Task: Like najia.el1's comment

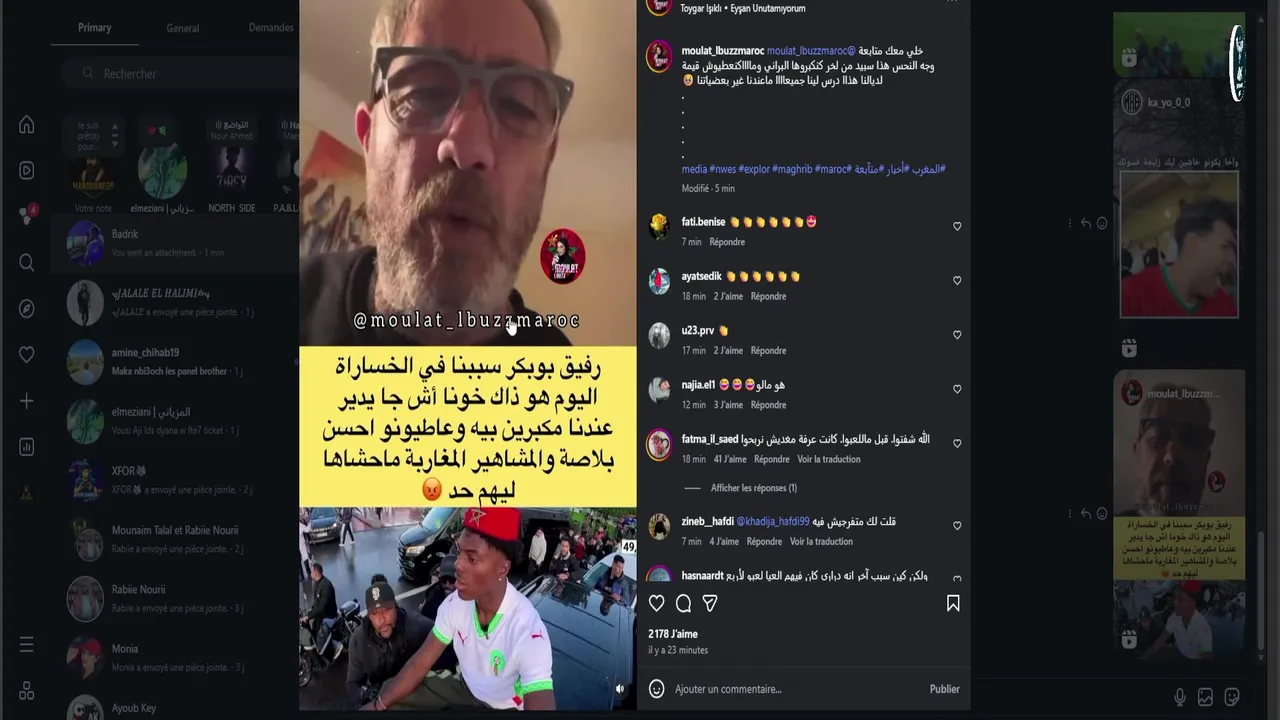Action: pos(957,389)
